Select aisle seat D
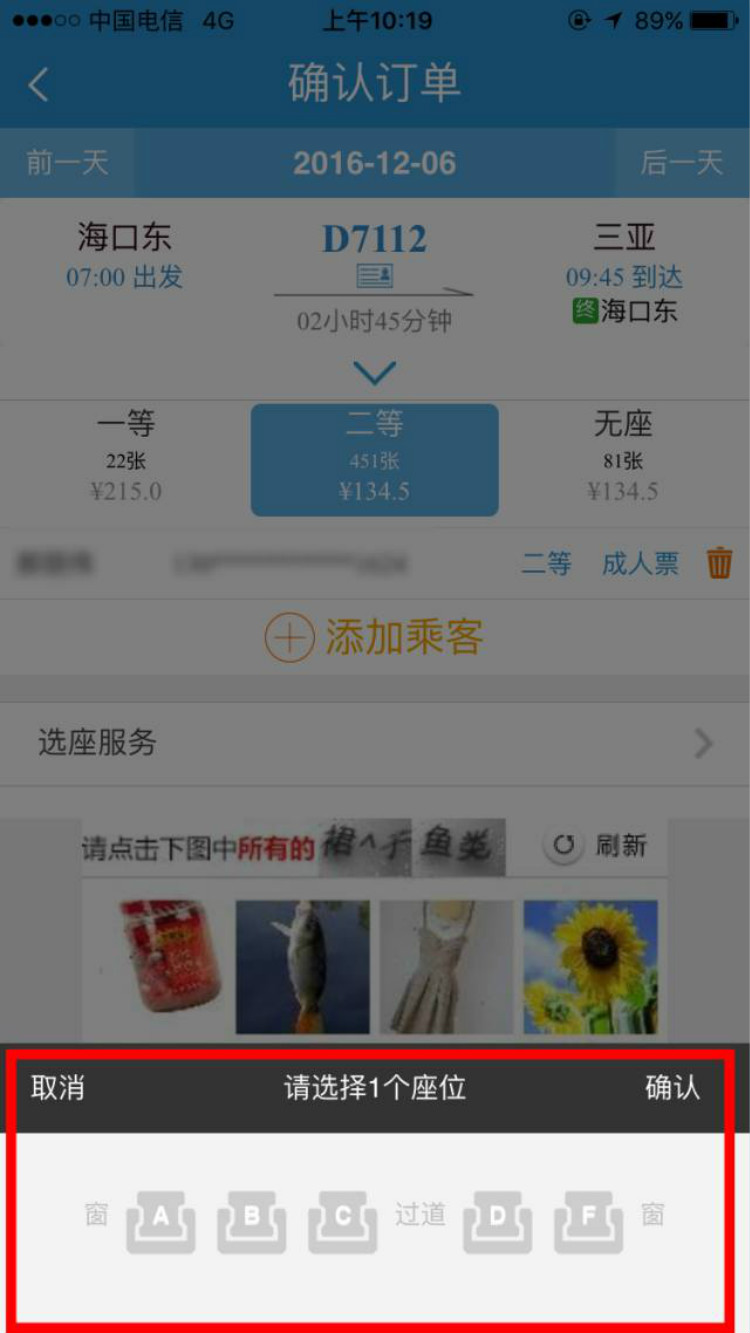The width and height of the screenshot is (750, 1333). pyautogui.click(x=497, y=1220)
